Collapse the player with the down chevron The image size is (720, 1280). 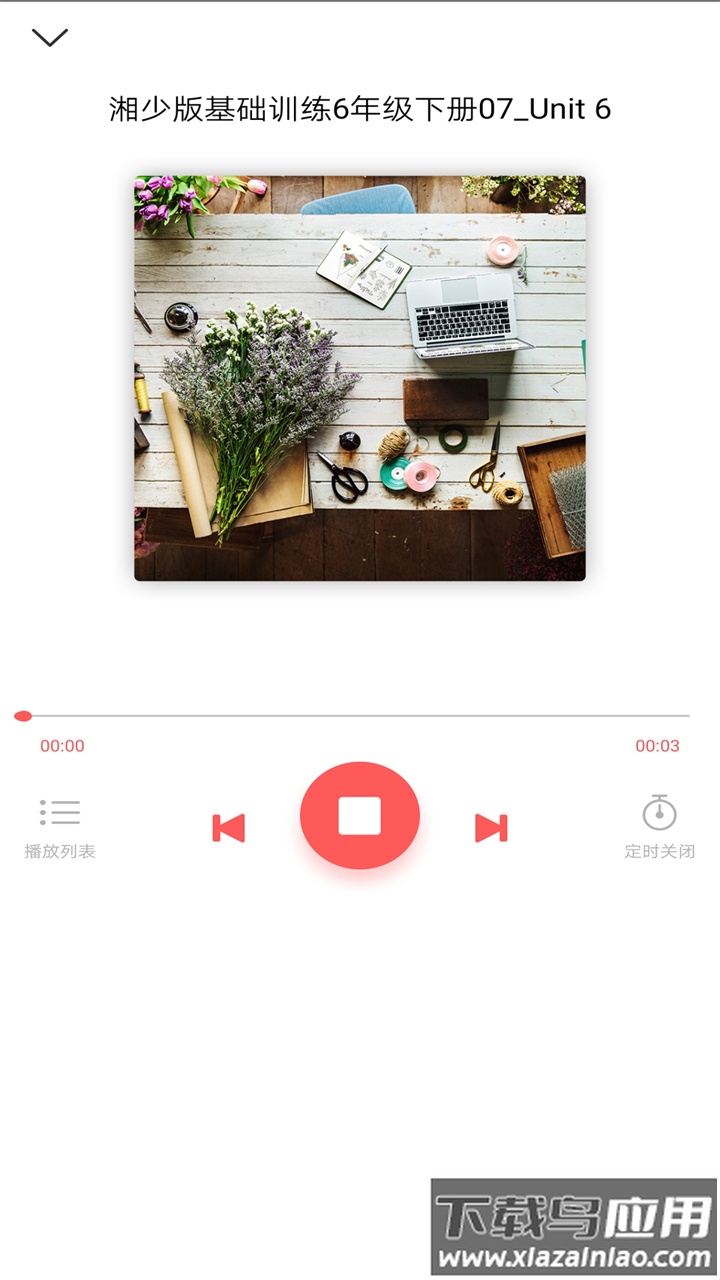point(49,38)
